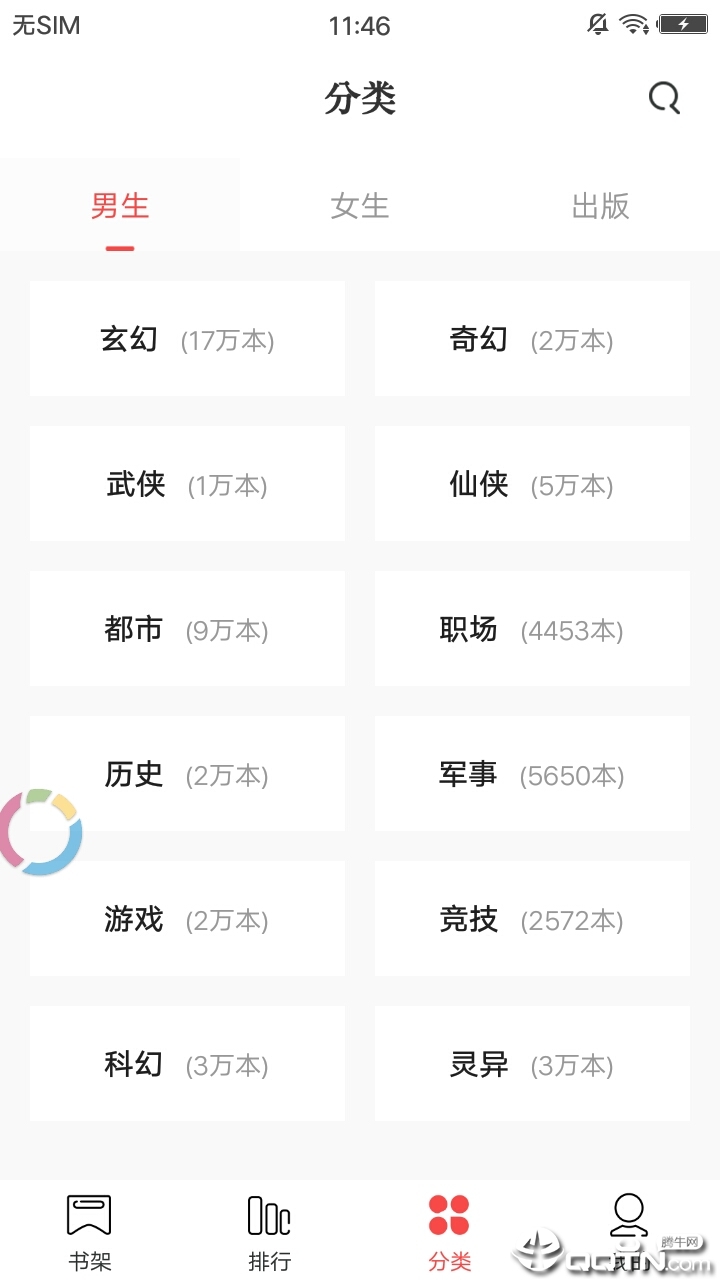Switch to the 出版 tab
The height and width of the screenshot is (1280, 720).
click(x=599, y=207)
